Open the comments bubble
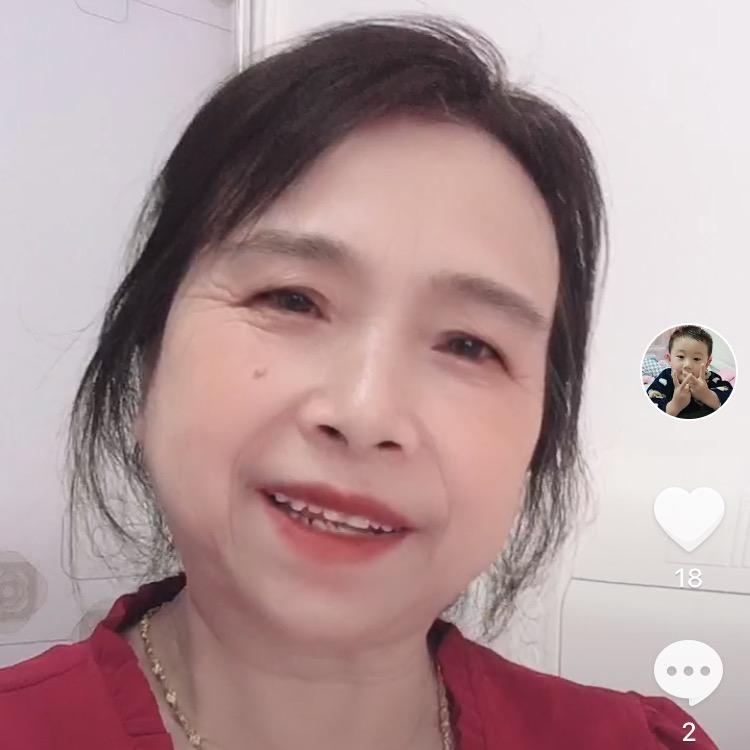This screenshot has width=750, height=750. coord(689,673)
